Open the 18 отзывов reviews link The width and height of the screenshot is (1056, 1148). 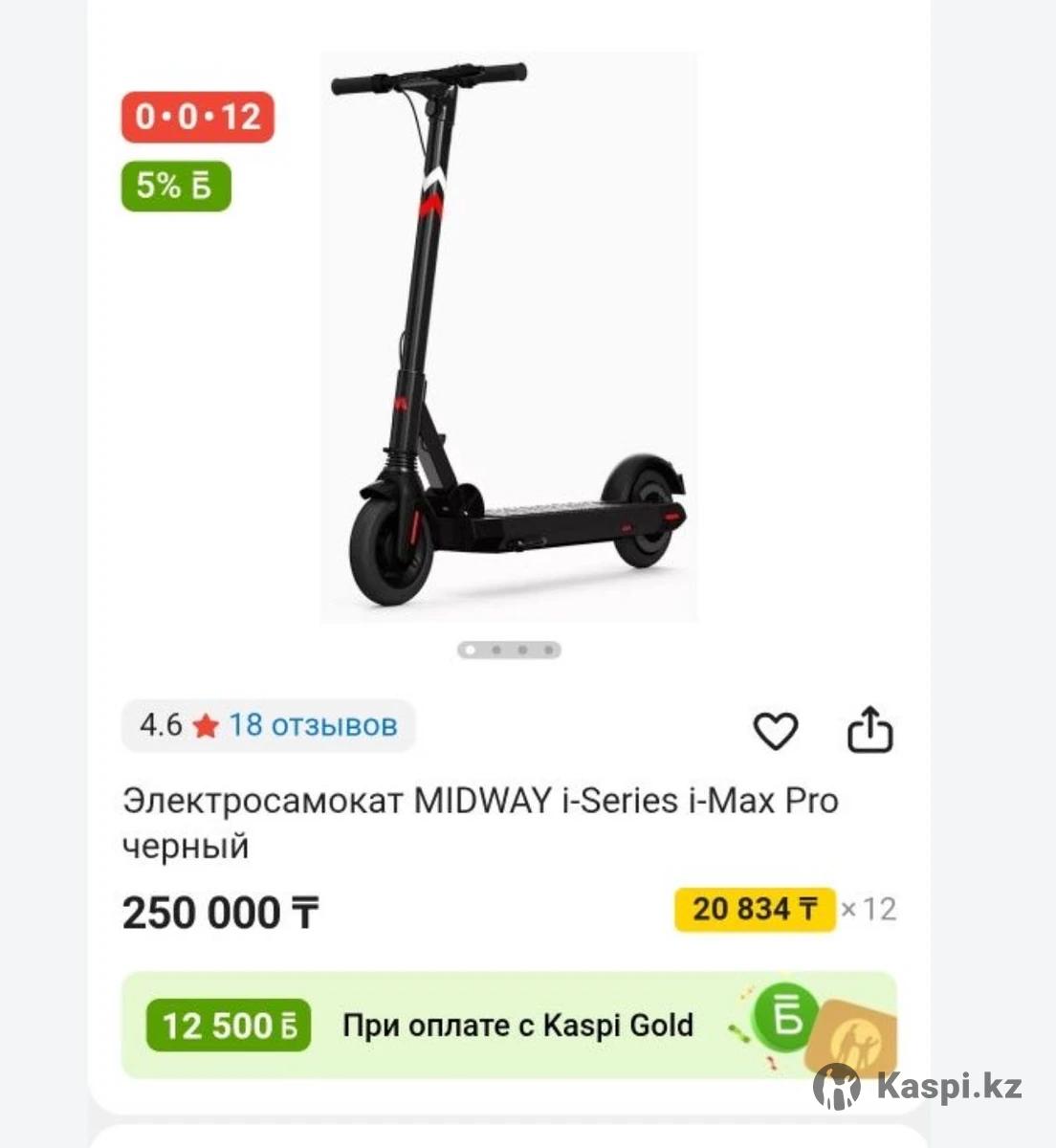312,725
